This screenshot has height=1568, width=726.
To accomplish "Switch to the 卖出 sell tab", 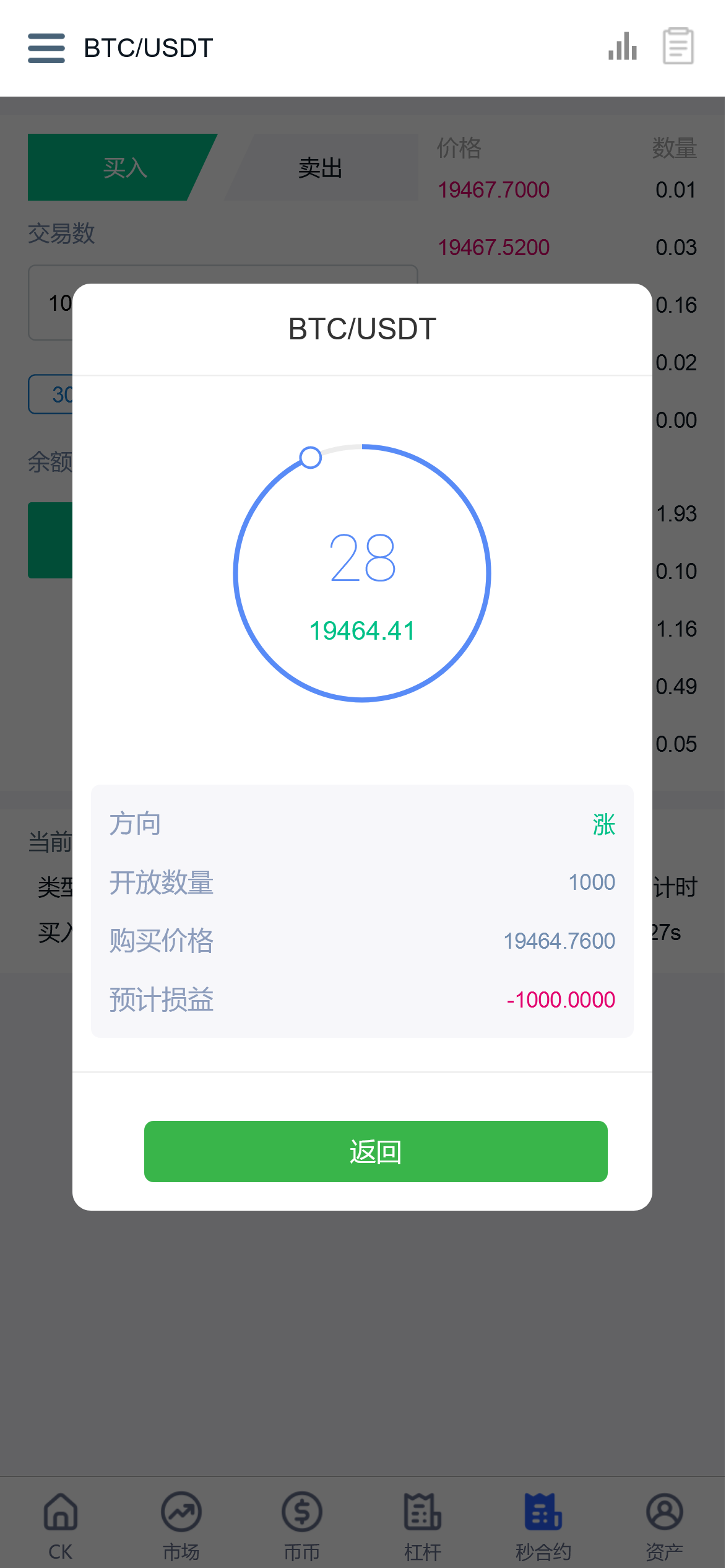I will click(319, 167).
